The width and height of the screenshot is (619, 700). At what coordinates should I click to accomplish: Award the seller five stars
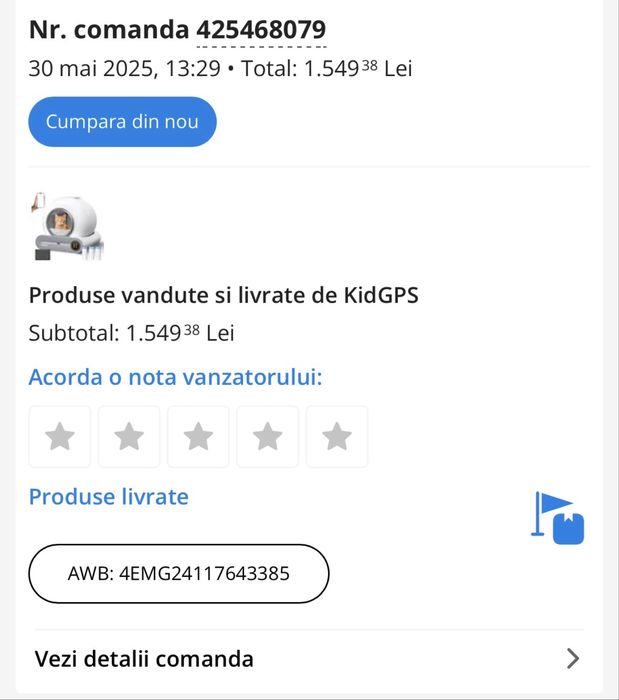pyautogui.click(x=337, y=436)
